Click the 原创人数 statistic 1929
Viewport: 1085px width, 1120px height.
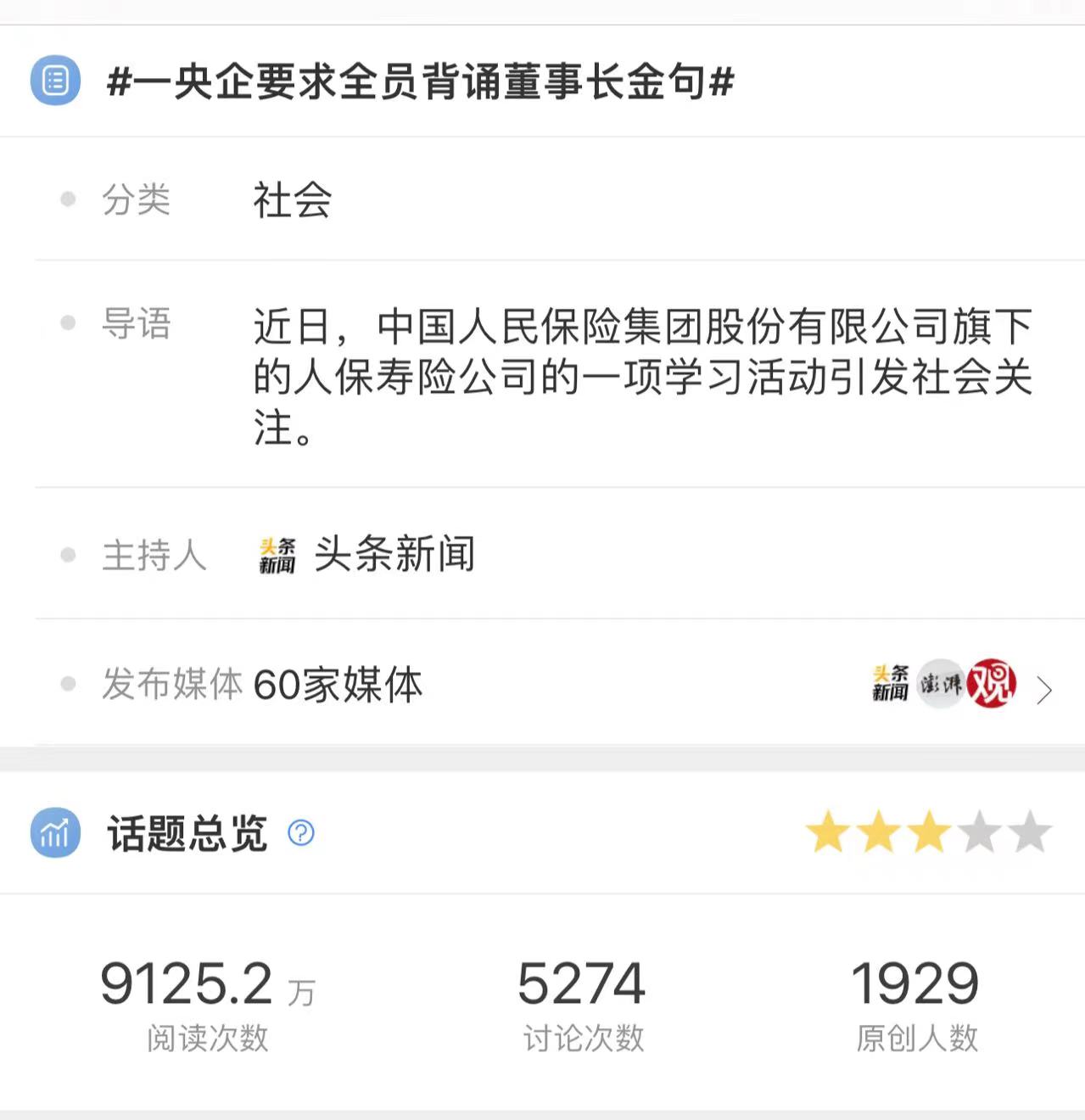pos(914,983)
